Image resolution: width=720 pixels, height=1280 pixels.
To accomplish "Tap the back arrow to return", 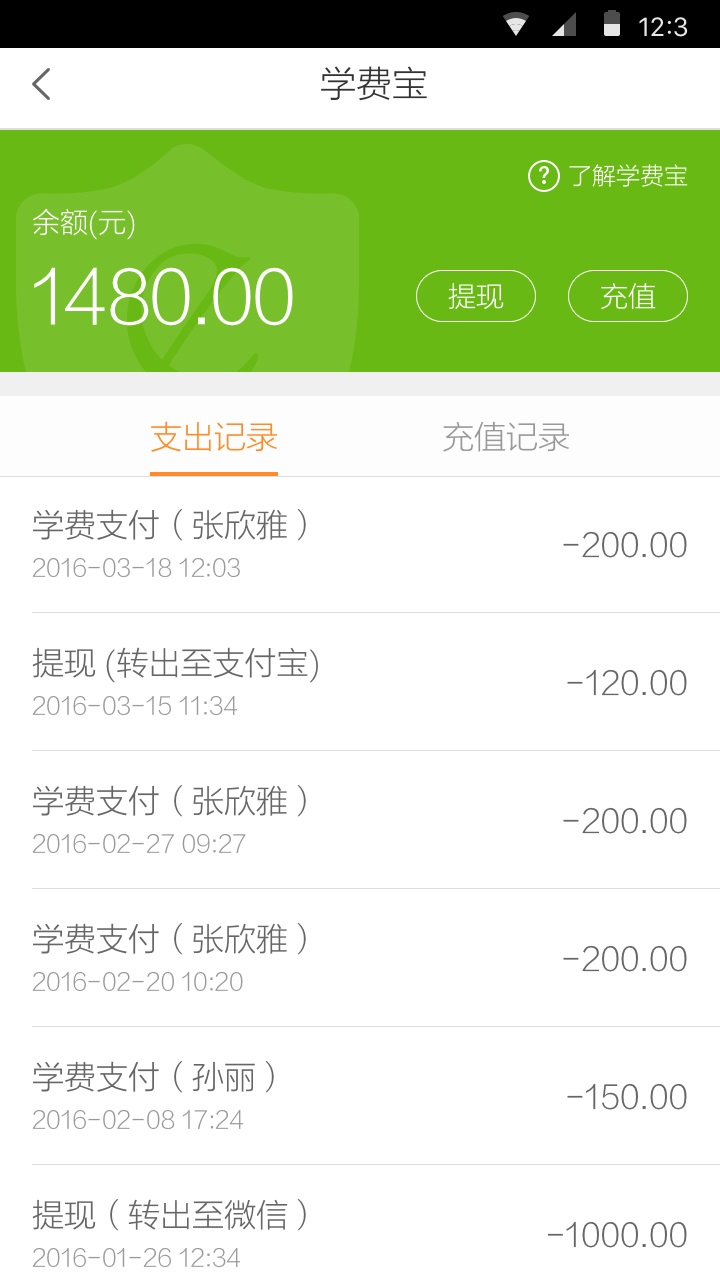I will [x=40, y=84].
